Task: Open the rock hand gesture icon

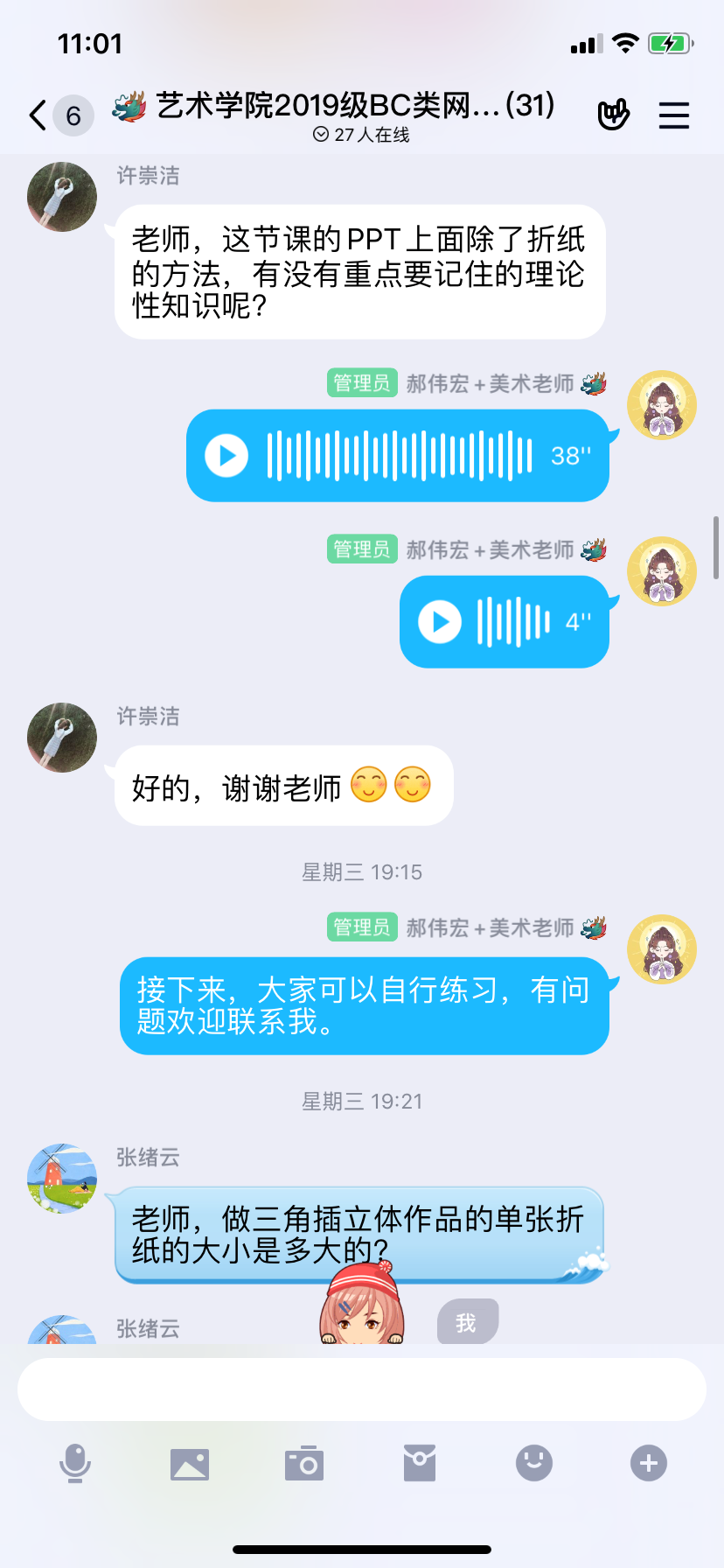Action: click(x=613, y=115)
